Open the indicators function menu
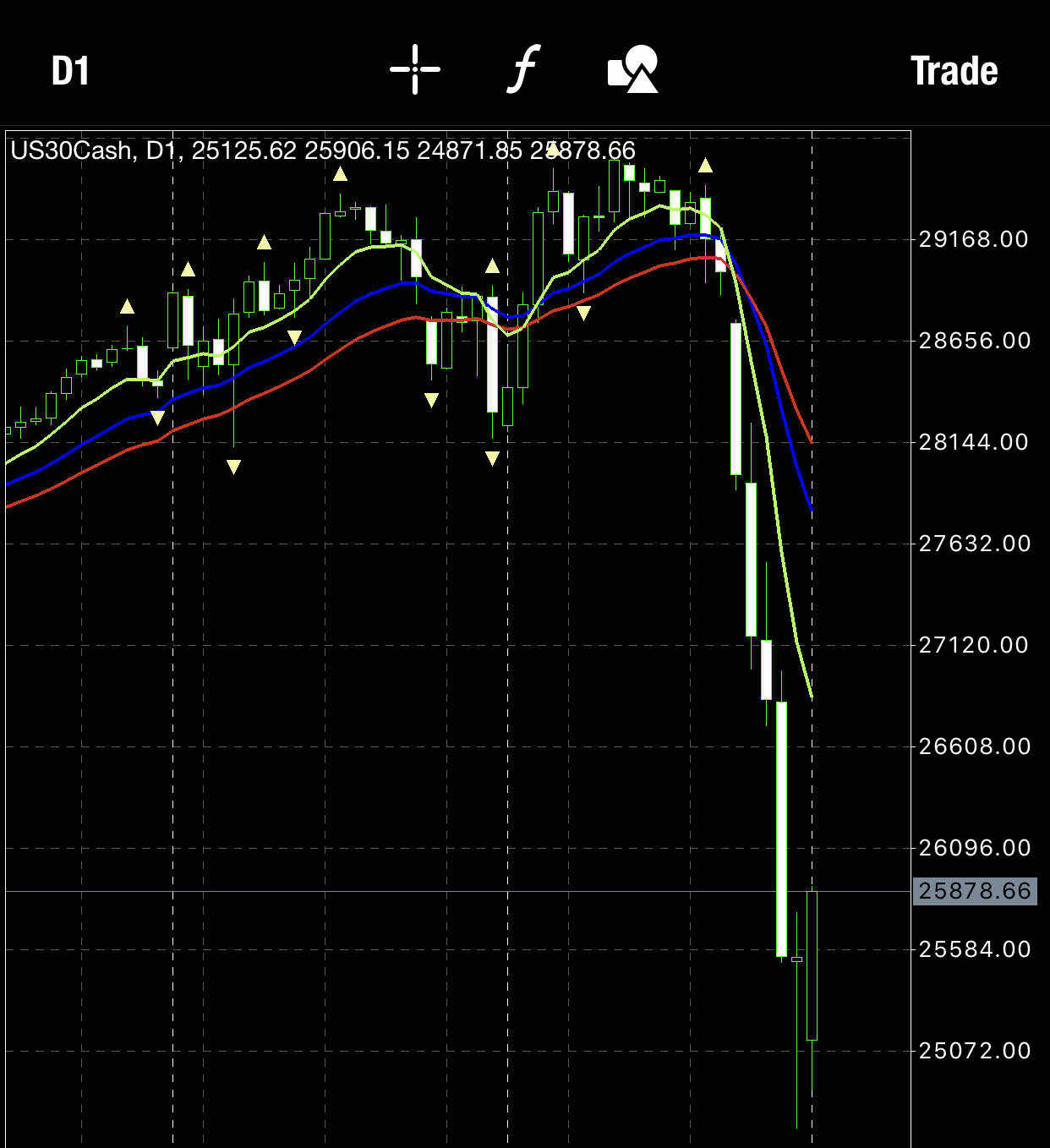 click(x=523, y=70)
